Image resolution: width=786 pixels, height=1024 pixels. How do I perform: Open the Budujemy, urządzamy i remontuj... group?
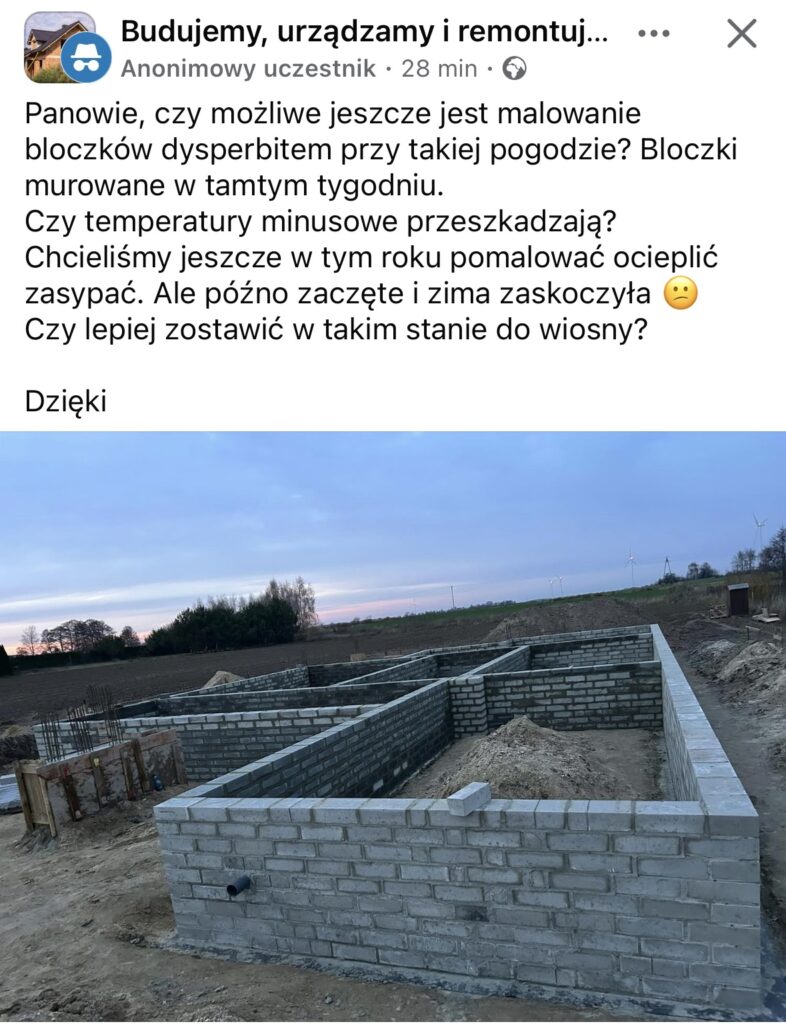(x=364, y=32)
